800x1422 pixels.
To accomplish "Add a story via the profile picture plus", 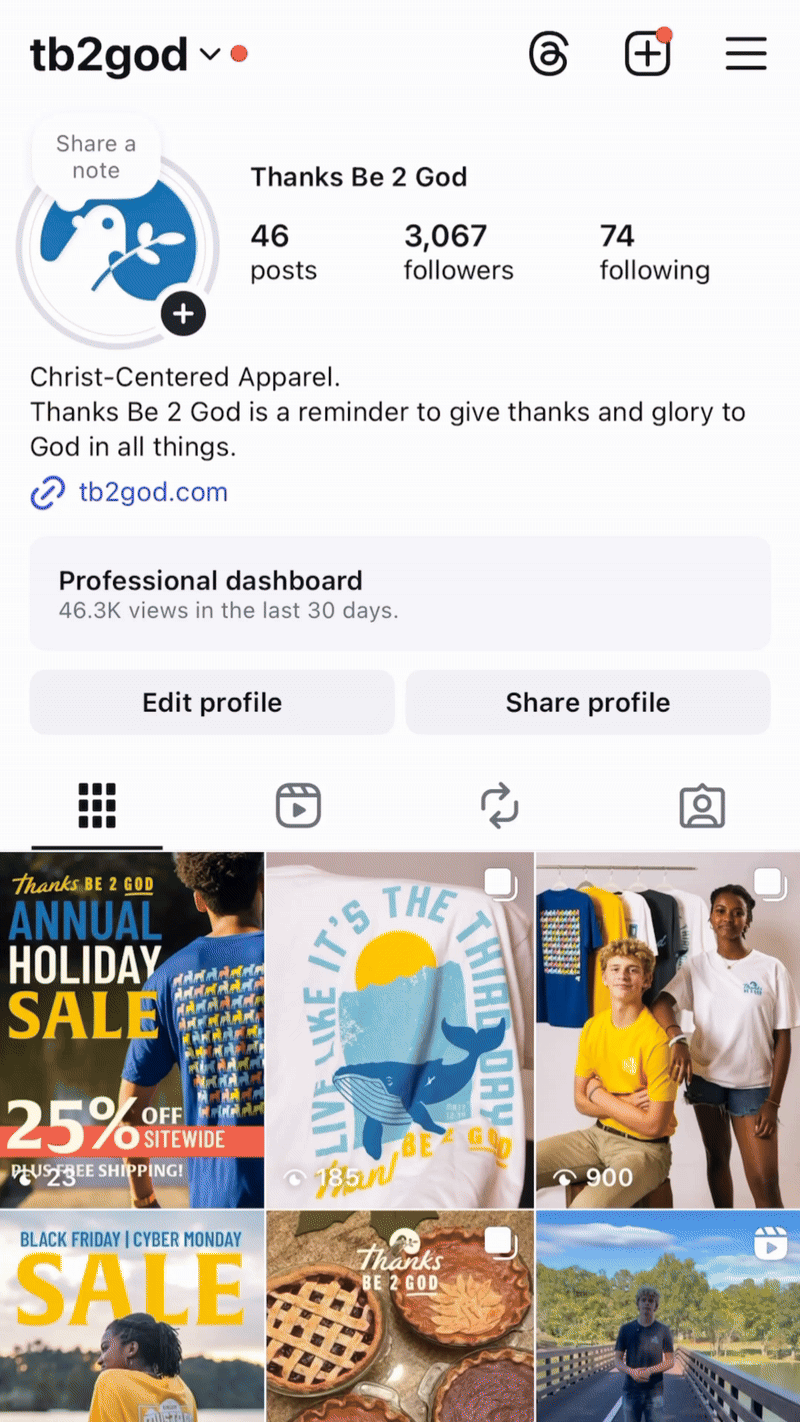I will (x=183, y=315).
